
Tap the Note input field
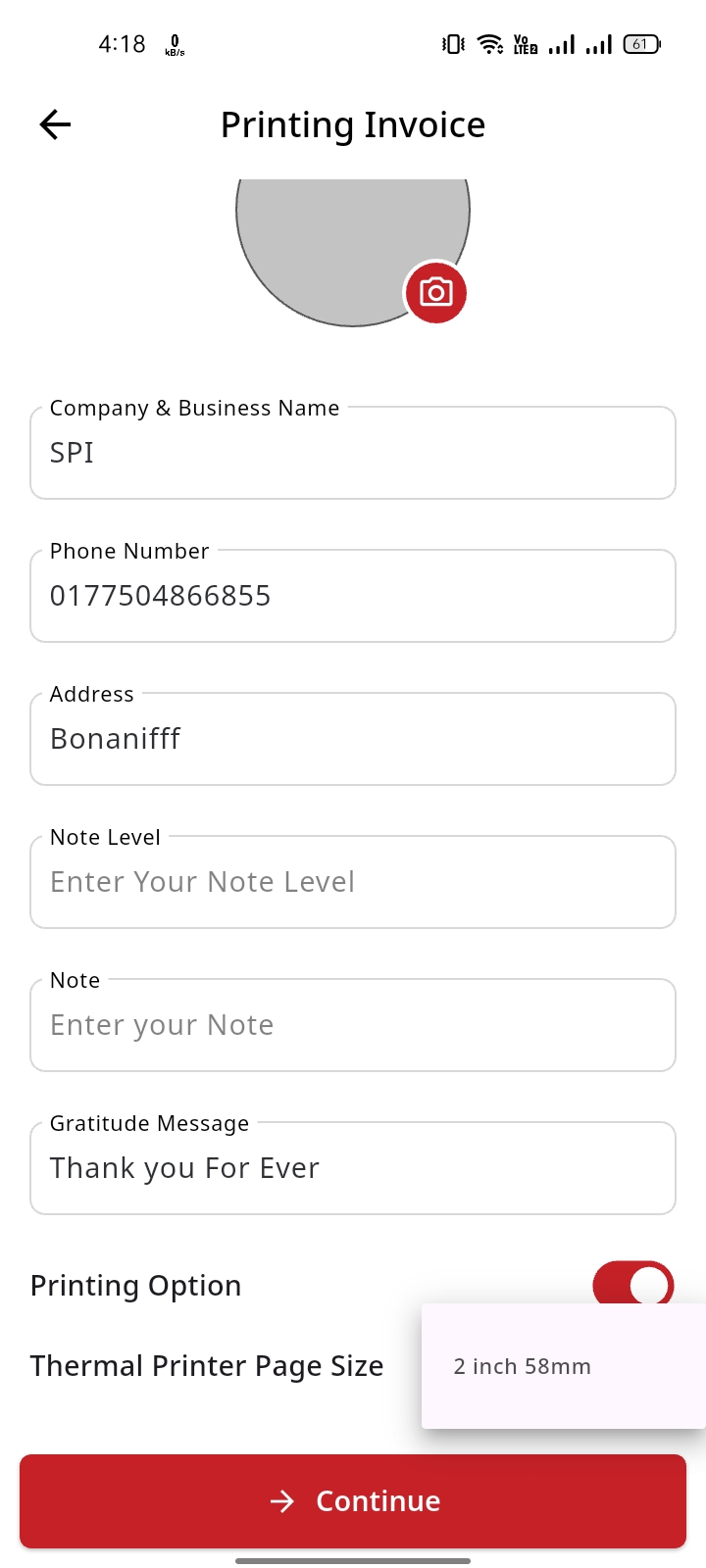pyautogui.click(x=353, y=1026)
